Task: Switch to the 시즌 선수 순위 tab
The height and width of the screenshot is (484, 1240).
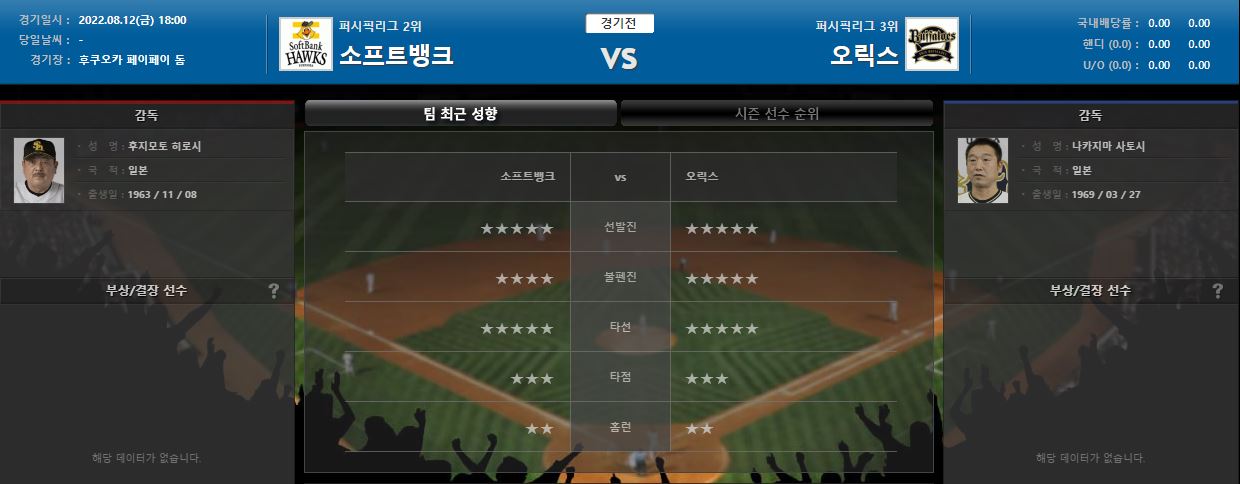Action: coord(777,114)
